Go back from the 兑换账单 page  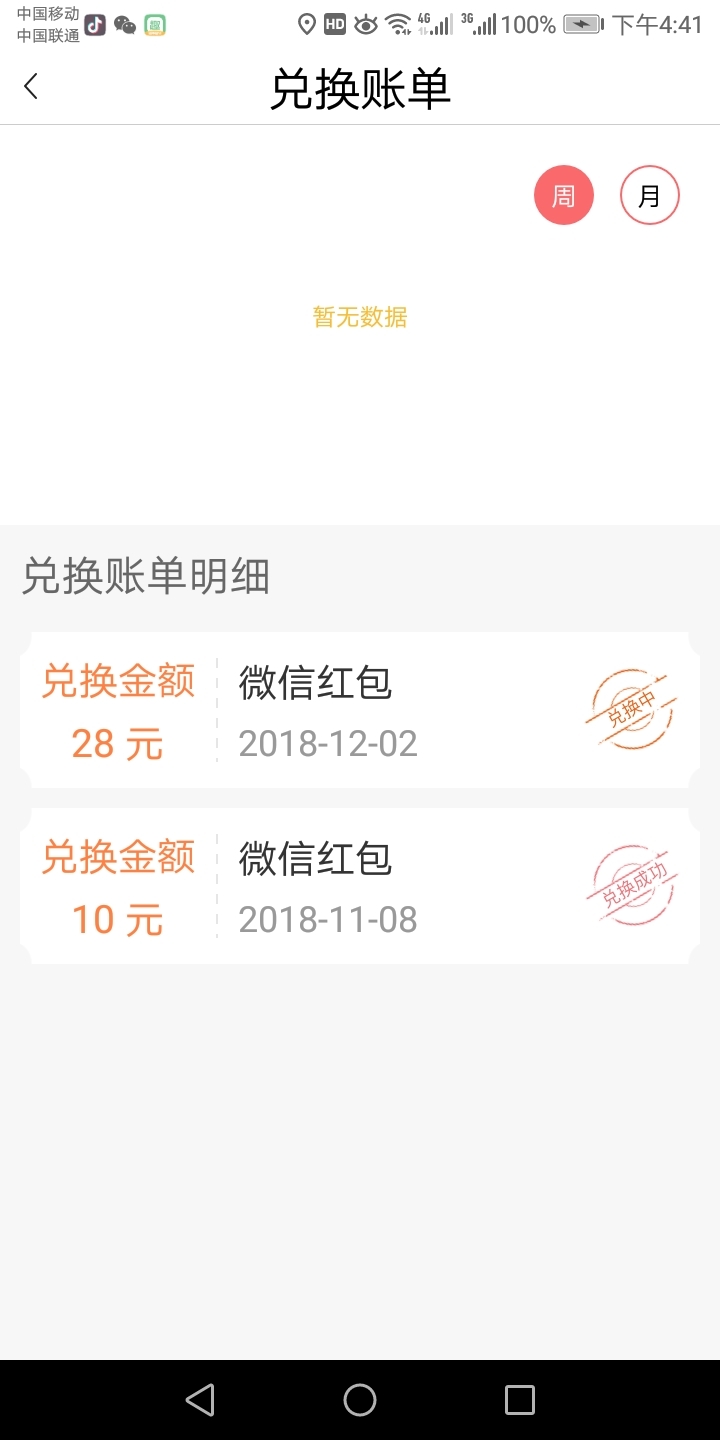32,87
